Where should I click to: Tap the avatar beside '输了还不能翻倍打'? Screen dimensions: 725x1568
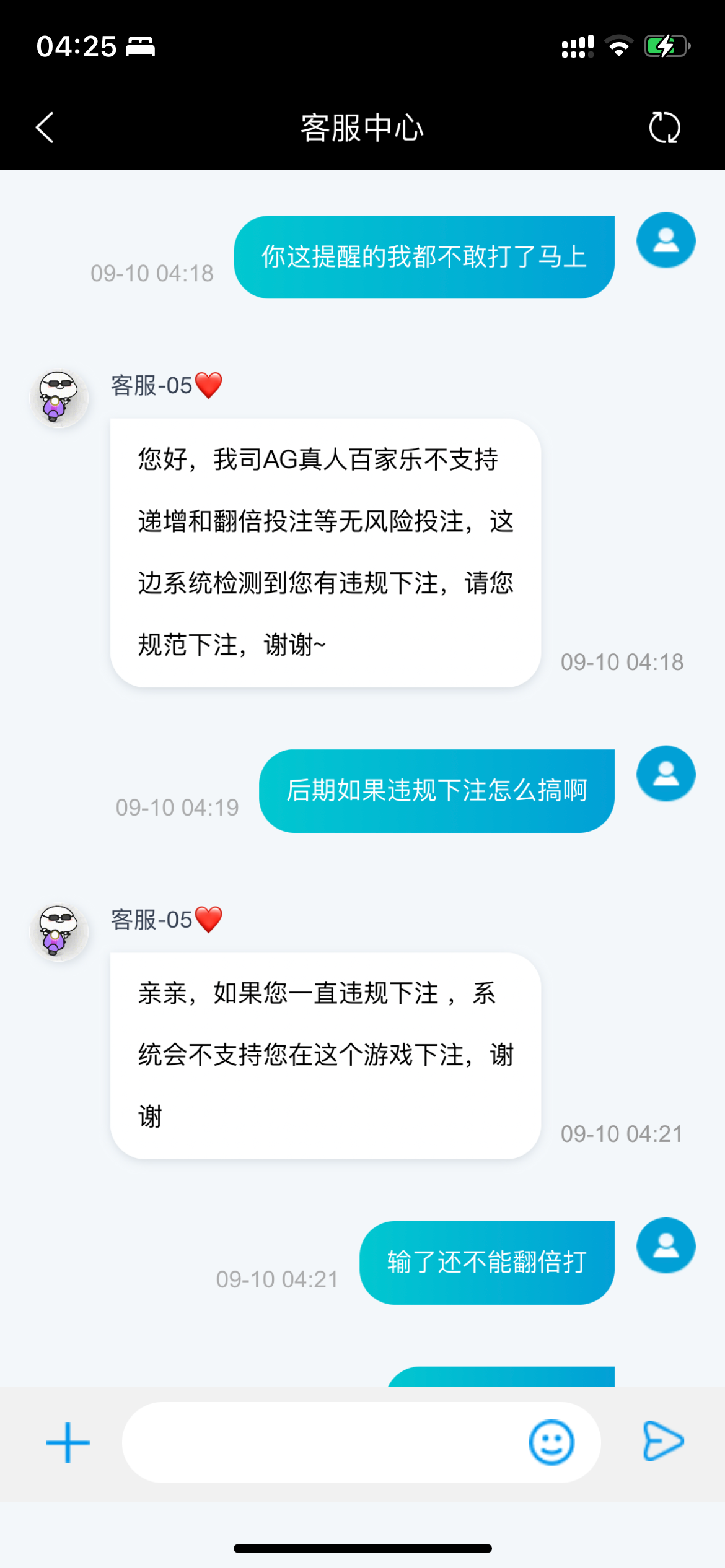(x=666, y=1245)
